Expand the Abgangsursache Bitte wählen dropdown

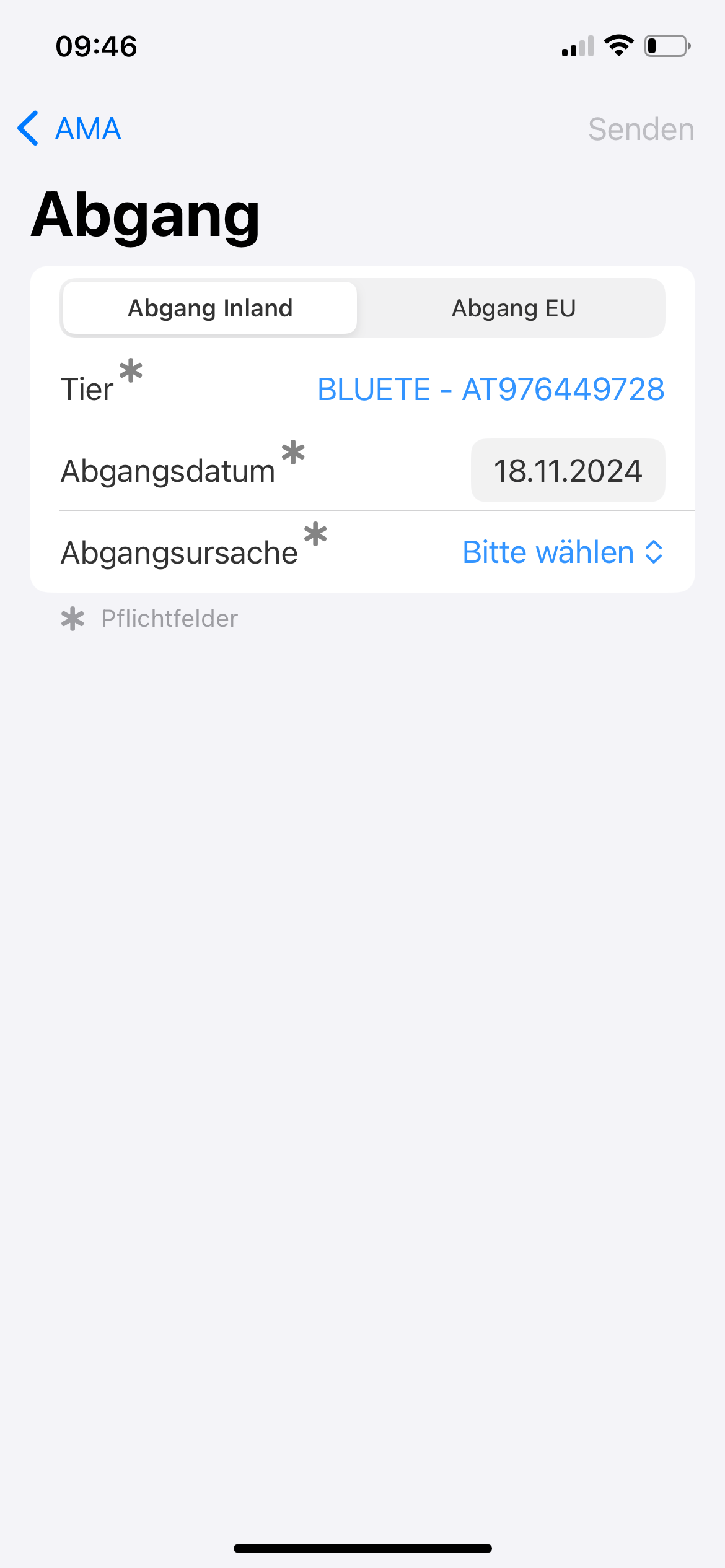[x=563, y=552]
